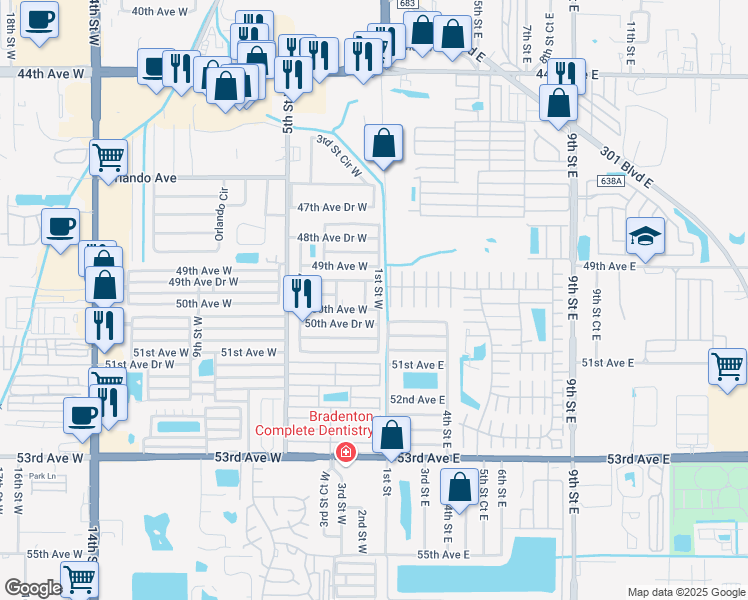The height and width of the screenshot is (600, 748).
Task: Open the restaurant marker near 44th Ave E
Action: point(566,74)
